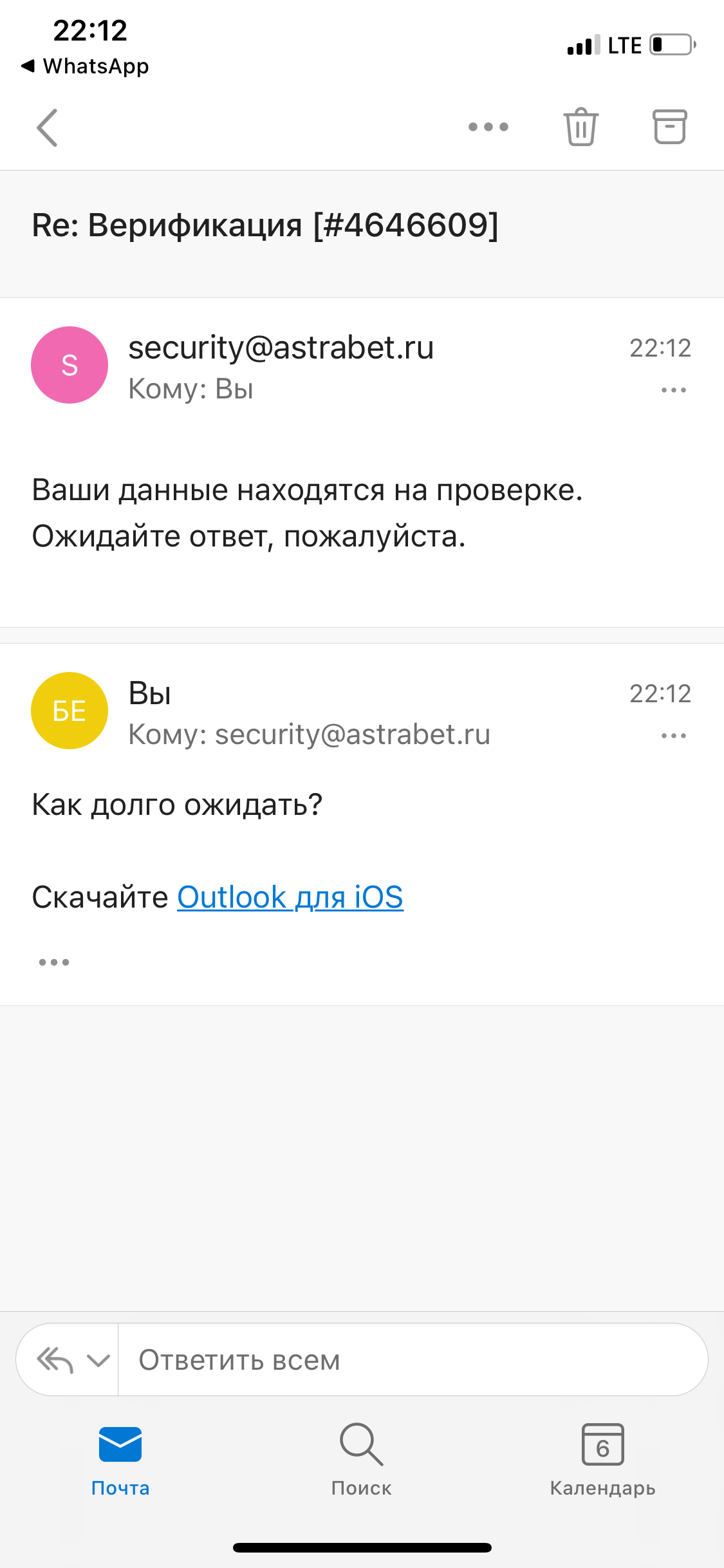
Task: Expand quoted text under your message
Action: pos(54,962)
